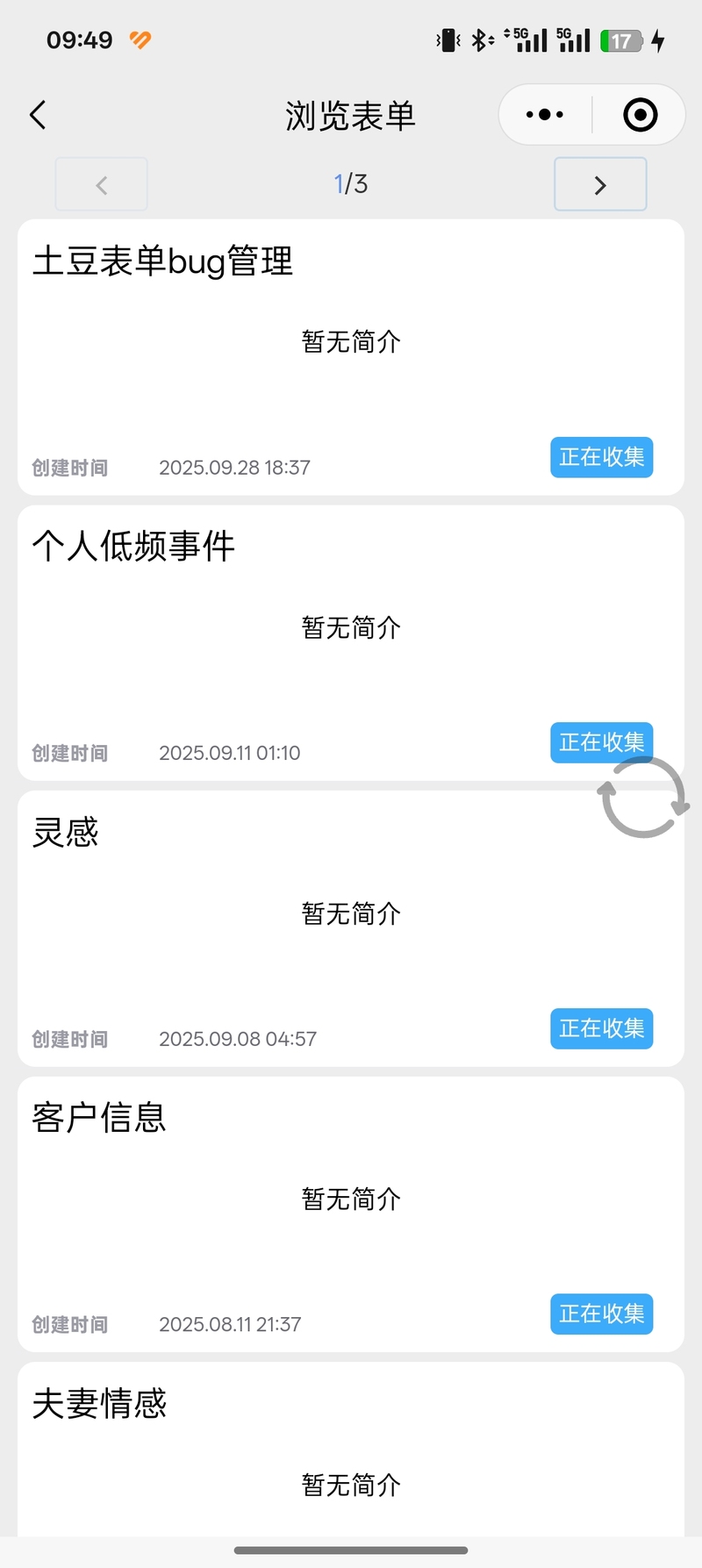This screenshot has height=1568, width=702.
Task: Open the mini program more options menu
Action: (x=545, y=115)
